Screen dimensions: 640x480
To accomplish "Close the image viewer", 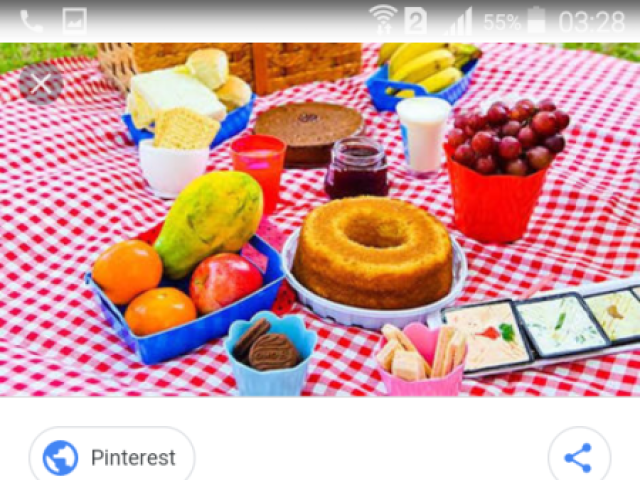I will 41,84.
